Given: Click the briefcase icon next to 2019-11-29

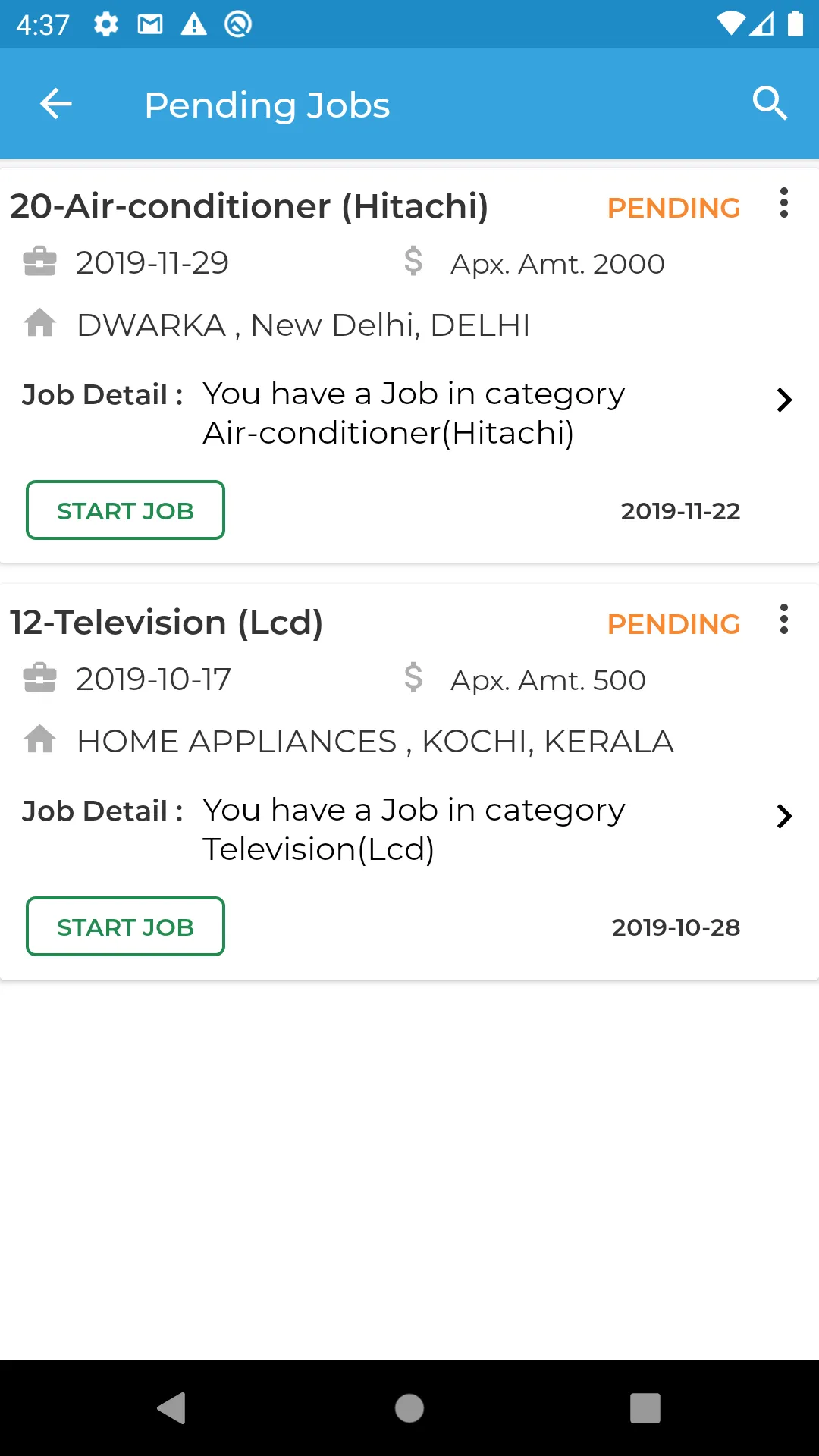Looking at the screenshot, I should point(40,262).
